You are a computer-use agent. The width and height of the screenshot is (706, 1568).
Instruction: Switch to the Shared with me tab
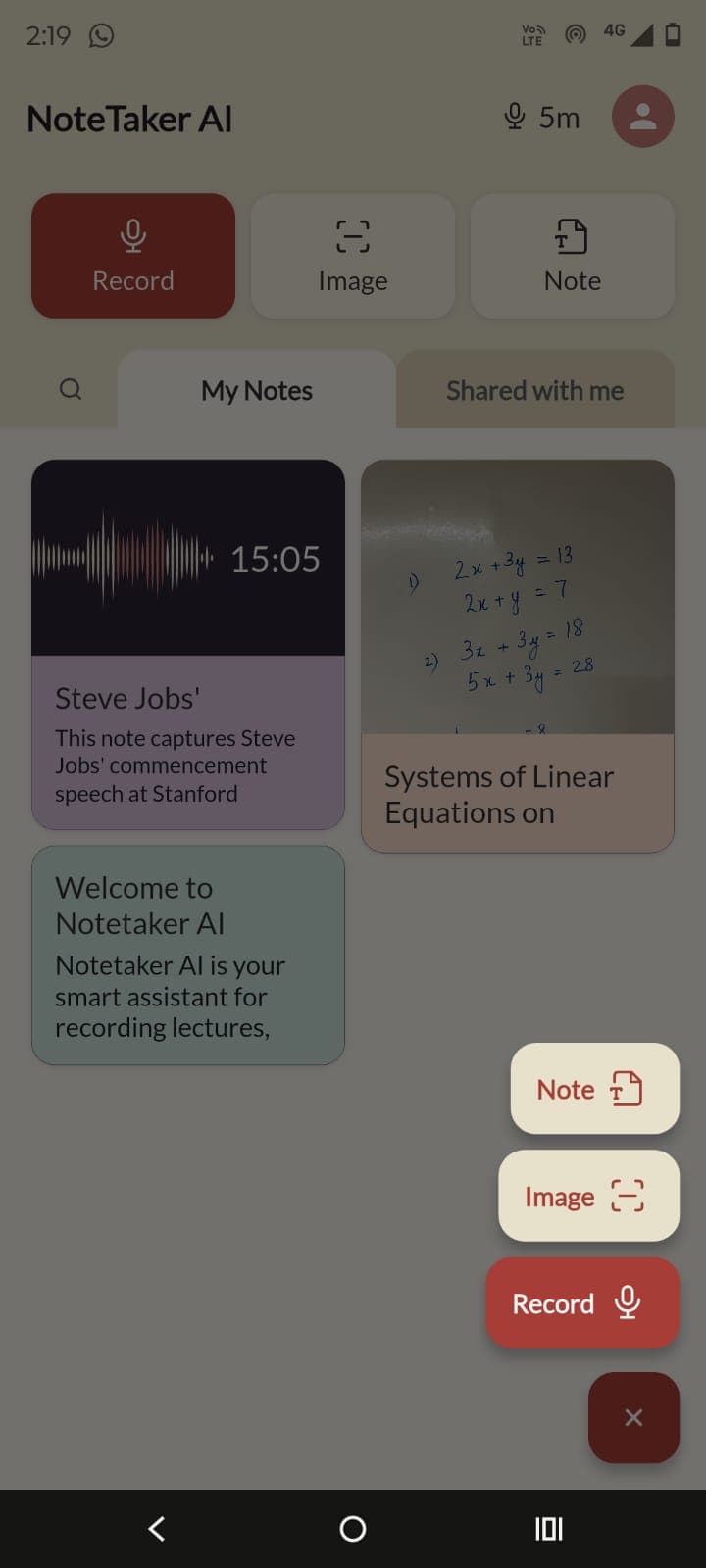coord(534,390)
